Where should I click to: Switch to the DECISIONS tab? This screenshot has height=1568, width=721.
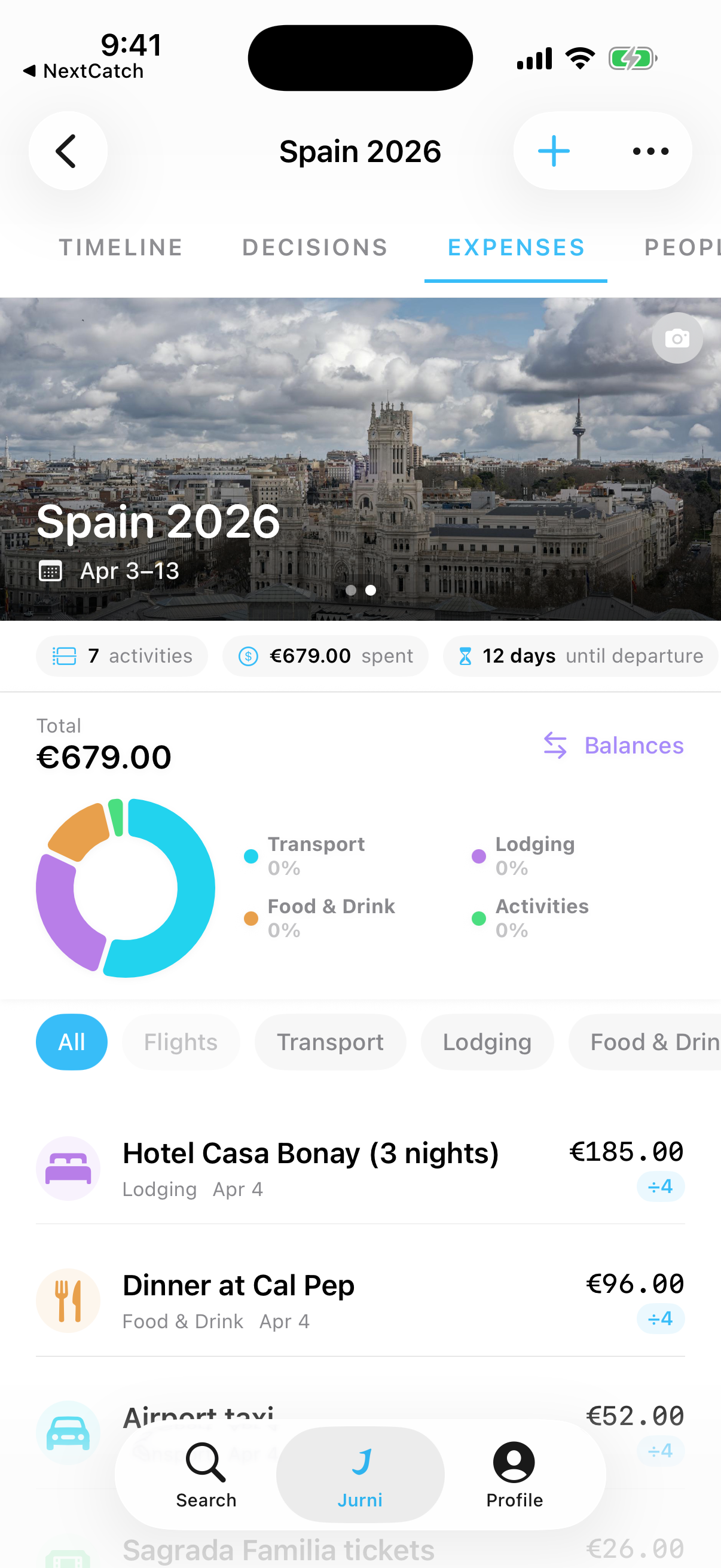coord(314,247)
